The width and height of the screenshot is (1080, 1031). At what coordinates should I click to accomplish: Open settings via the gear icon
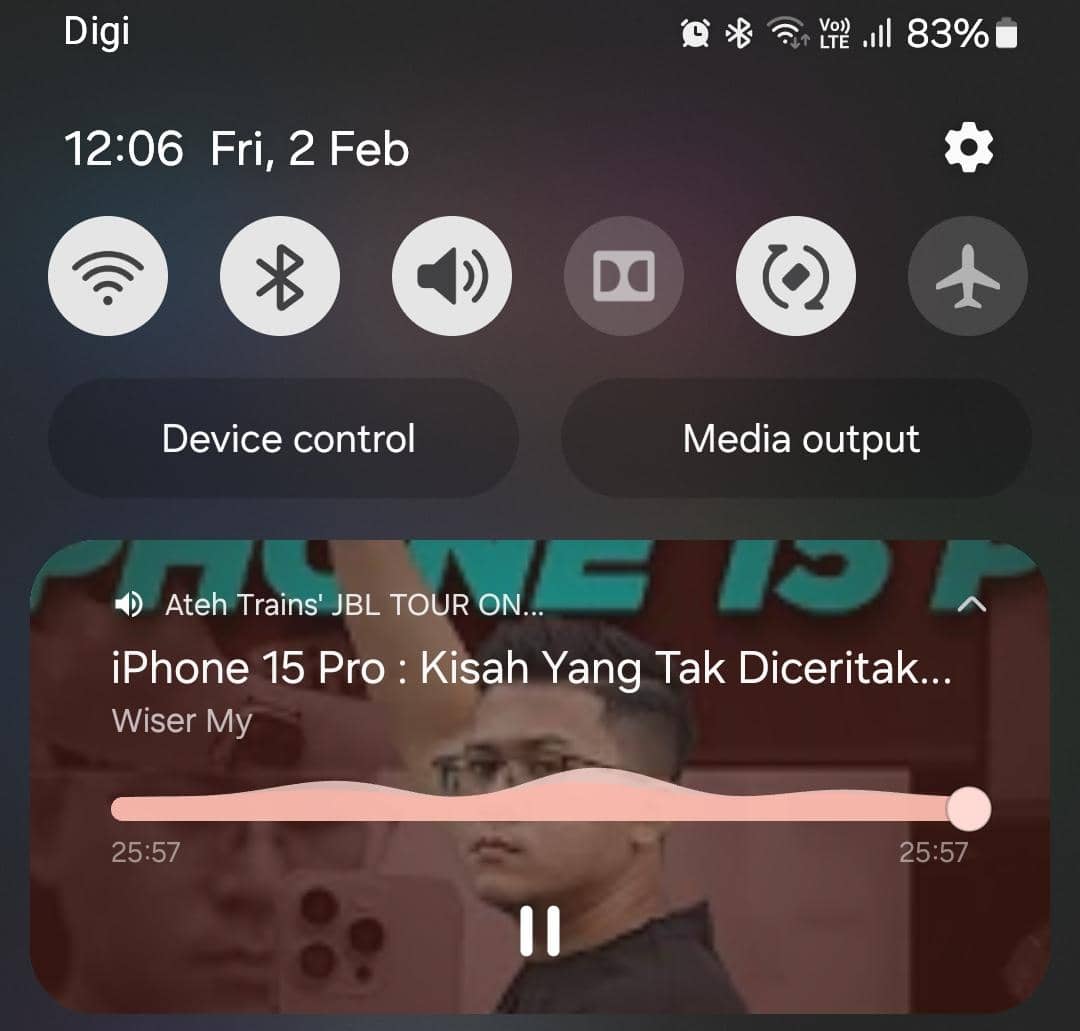[x=968, y=149]
